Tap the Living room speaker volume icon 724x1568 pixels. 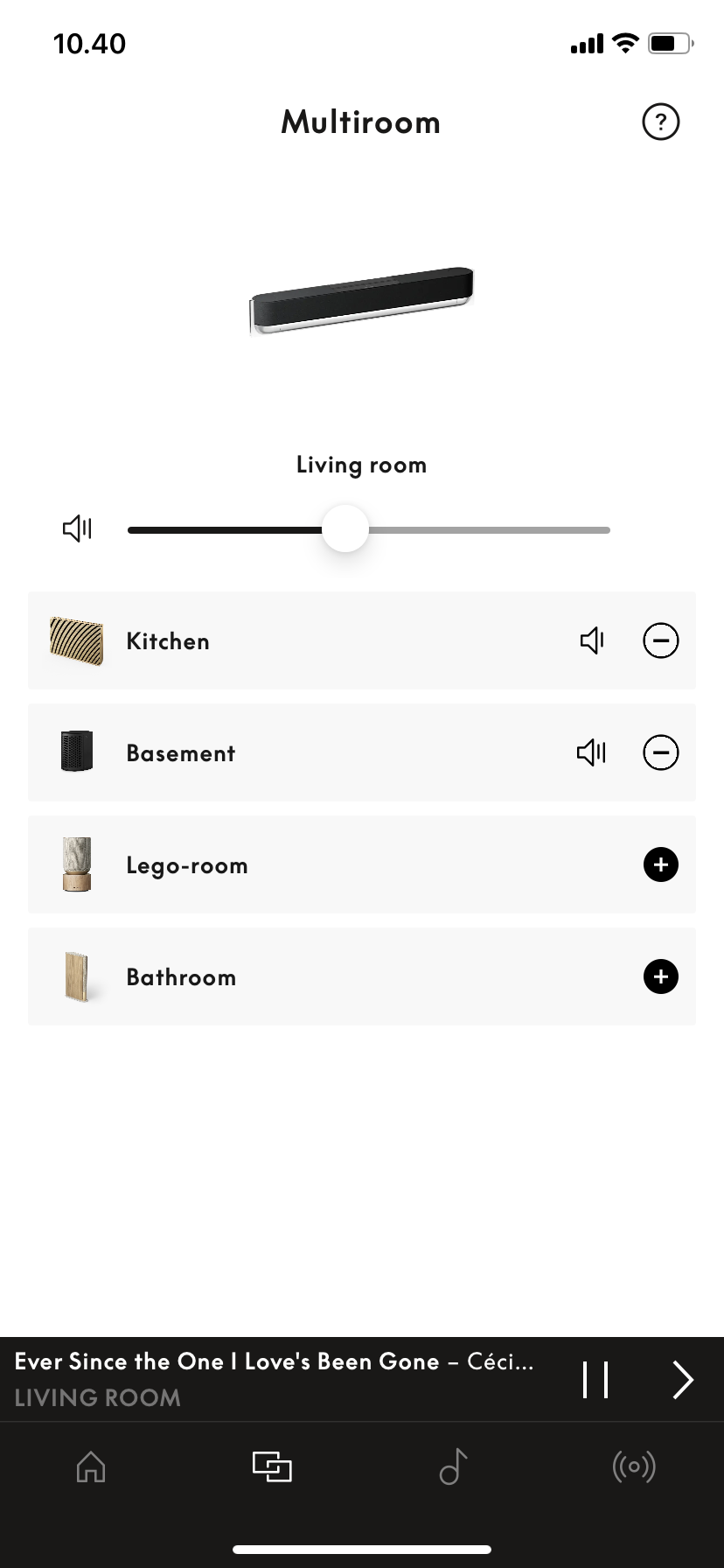[77, 528]
